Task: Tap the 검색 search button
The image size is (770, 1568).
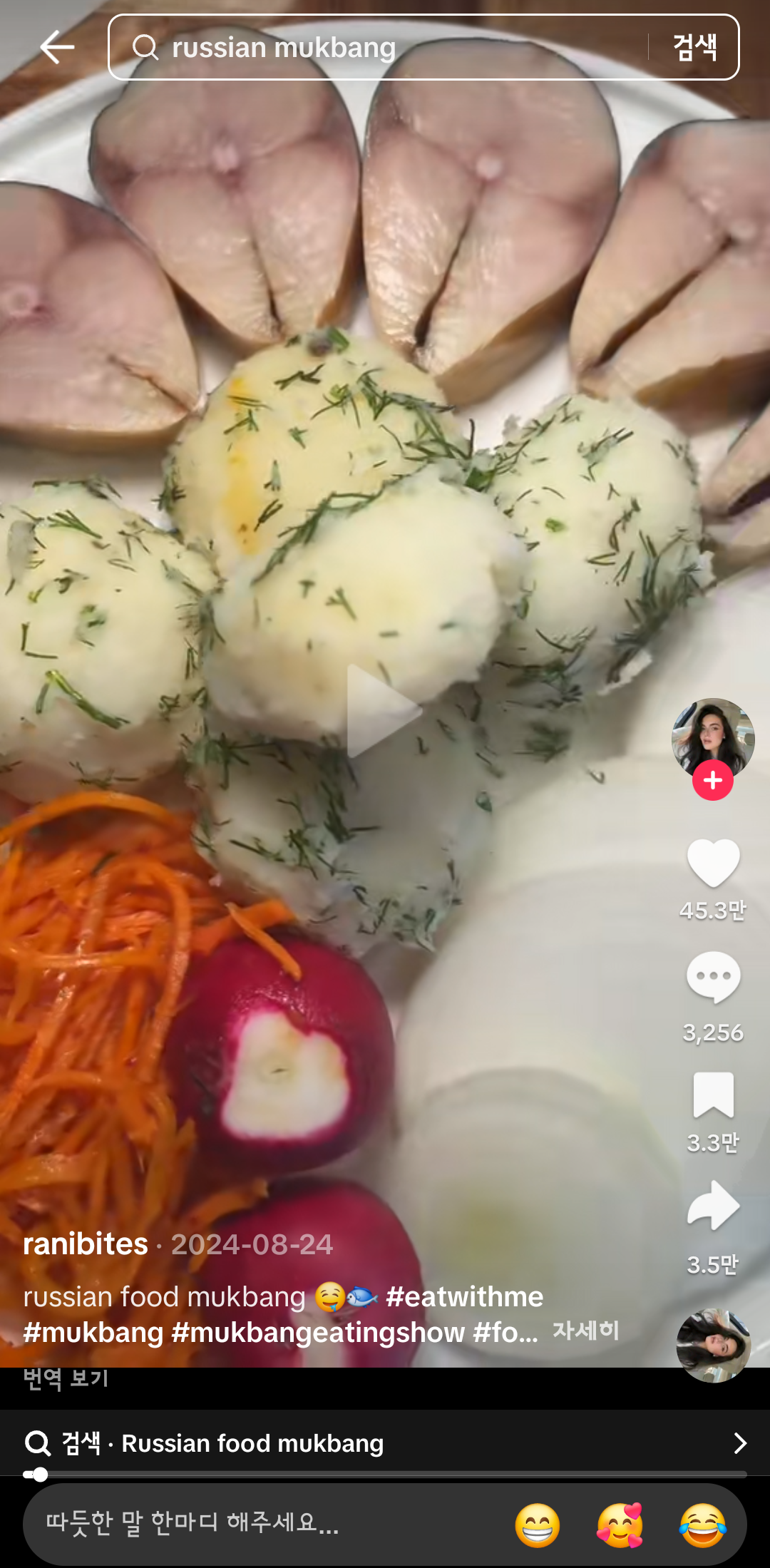Action: click(x=695, y=48)
